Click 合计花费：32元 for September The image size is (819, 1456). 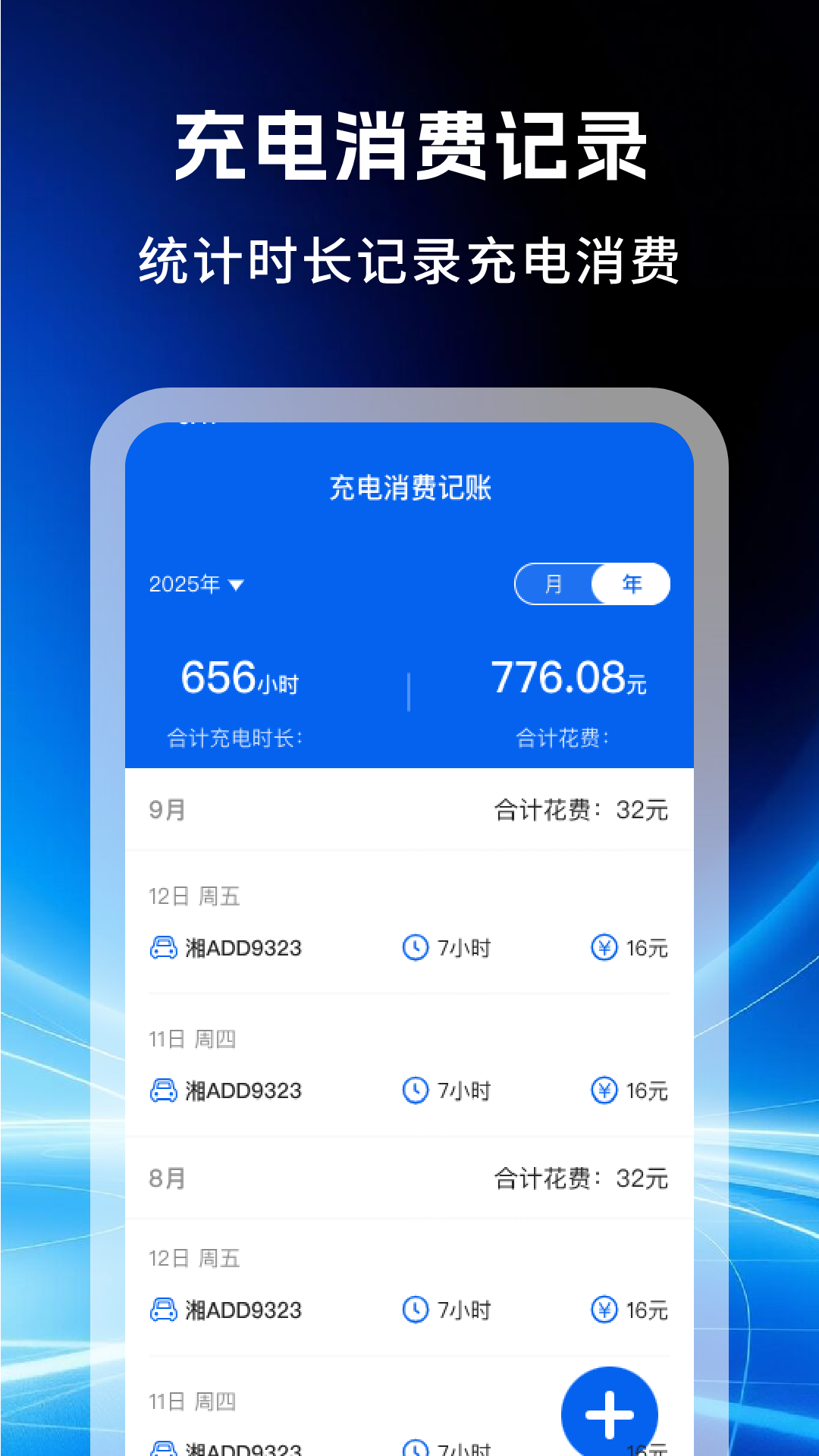582,810
